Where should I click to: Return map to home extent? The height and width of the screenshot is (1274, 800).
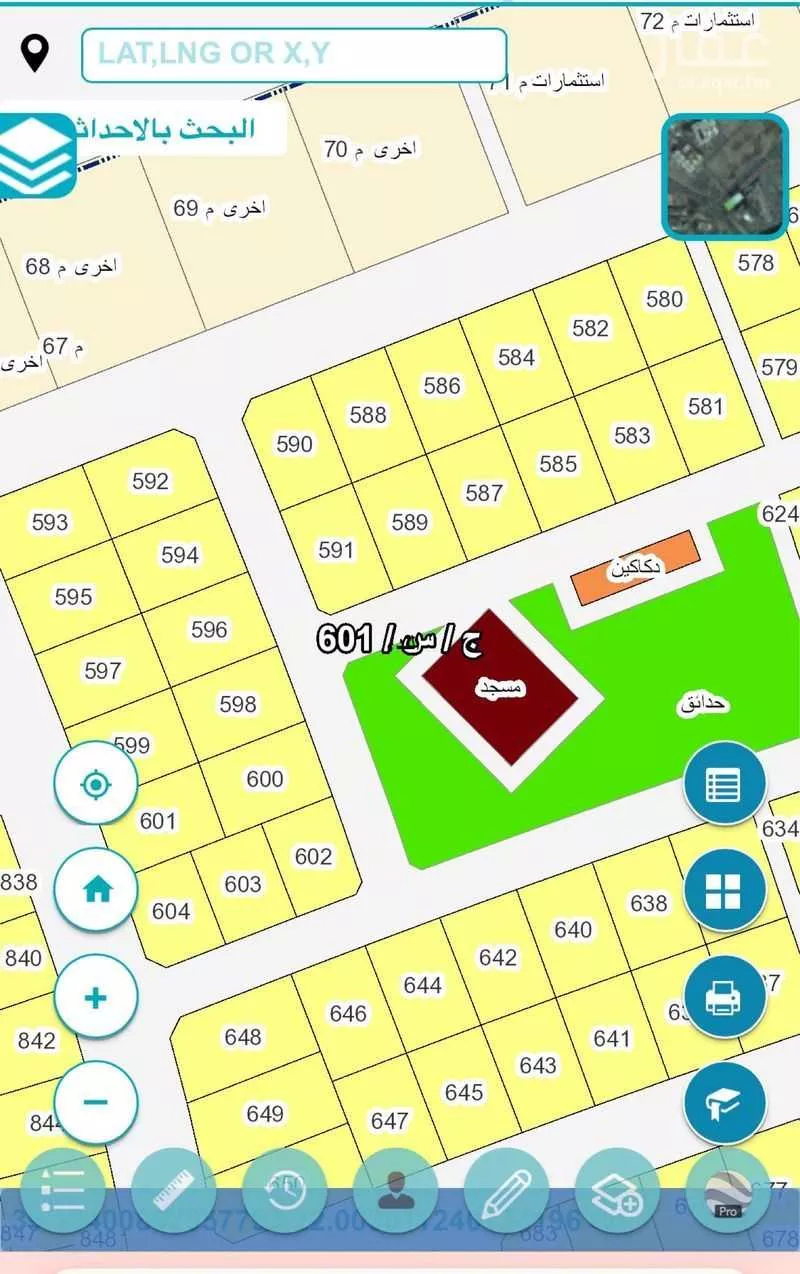point(96,889)
